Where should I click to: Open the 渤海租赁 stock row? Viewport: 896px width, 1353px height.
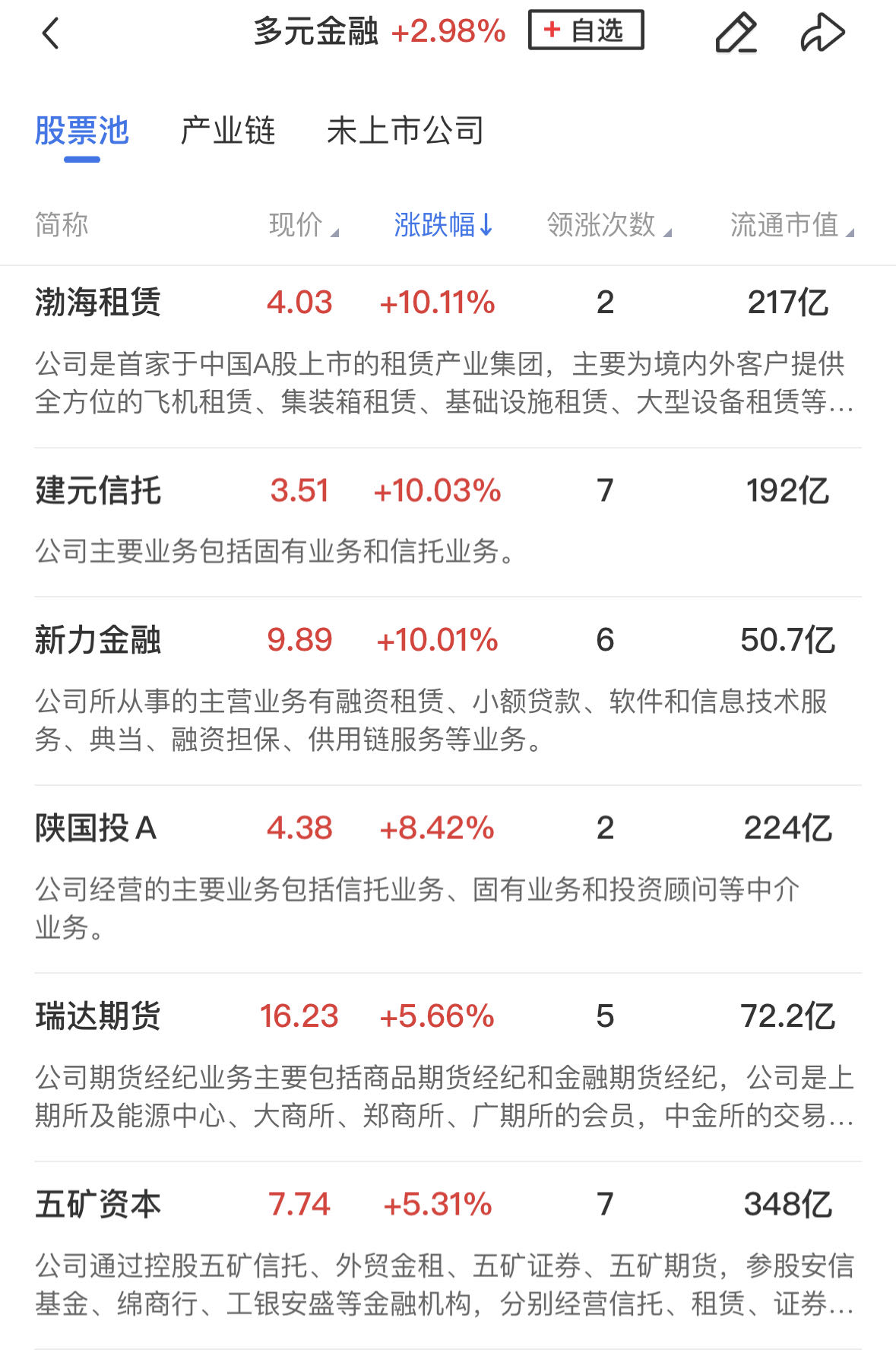pyautogui.click(x=98, y=303)
